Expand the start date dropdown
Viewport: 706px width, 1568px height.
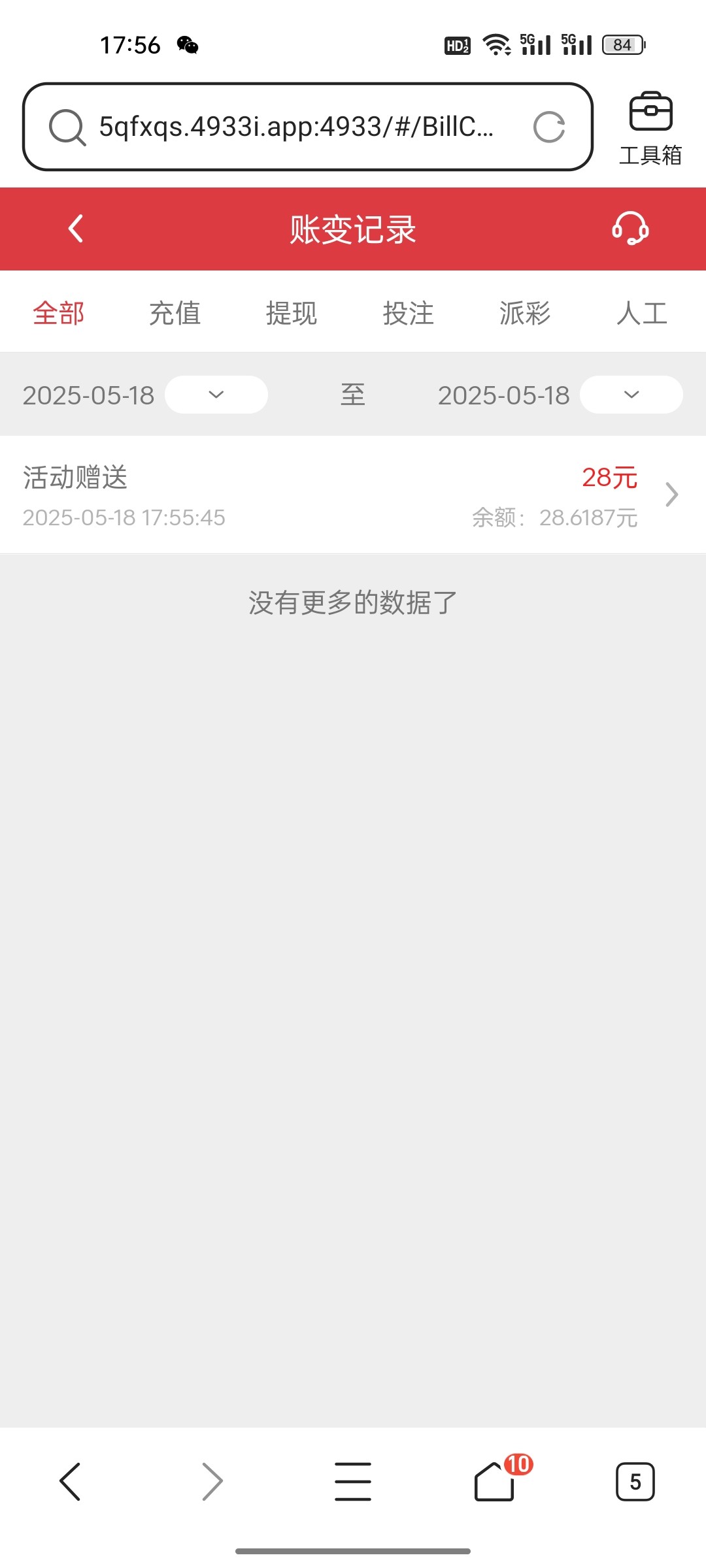tap(216, 395)
